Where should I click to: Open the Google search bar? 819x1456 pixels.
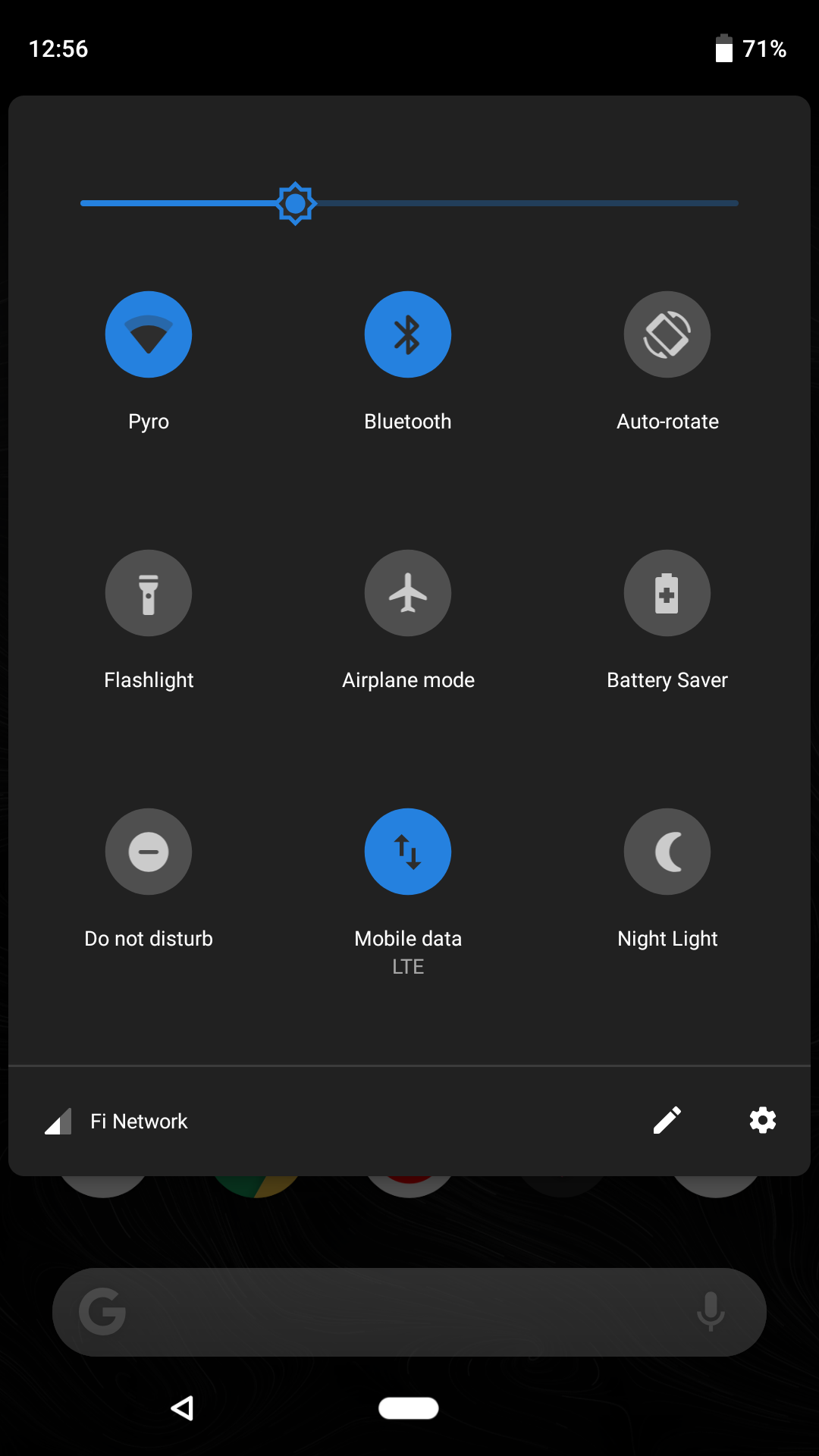pyautogui.click(x=409, y=1311)
